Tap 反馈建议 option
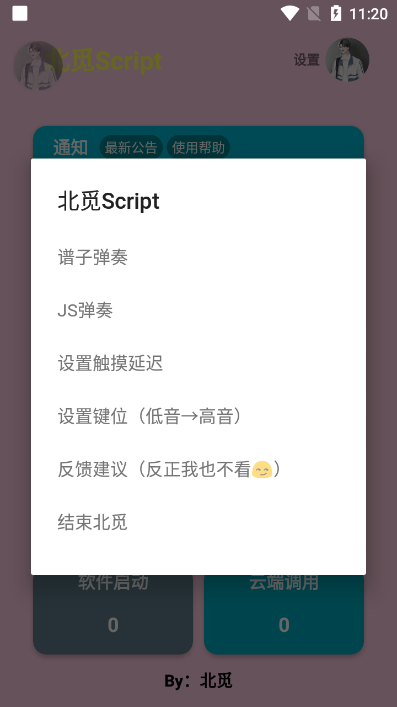Screen dimensions: 397x707 [198, 469]
